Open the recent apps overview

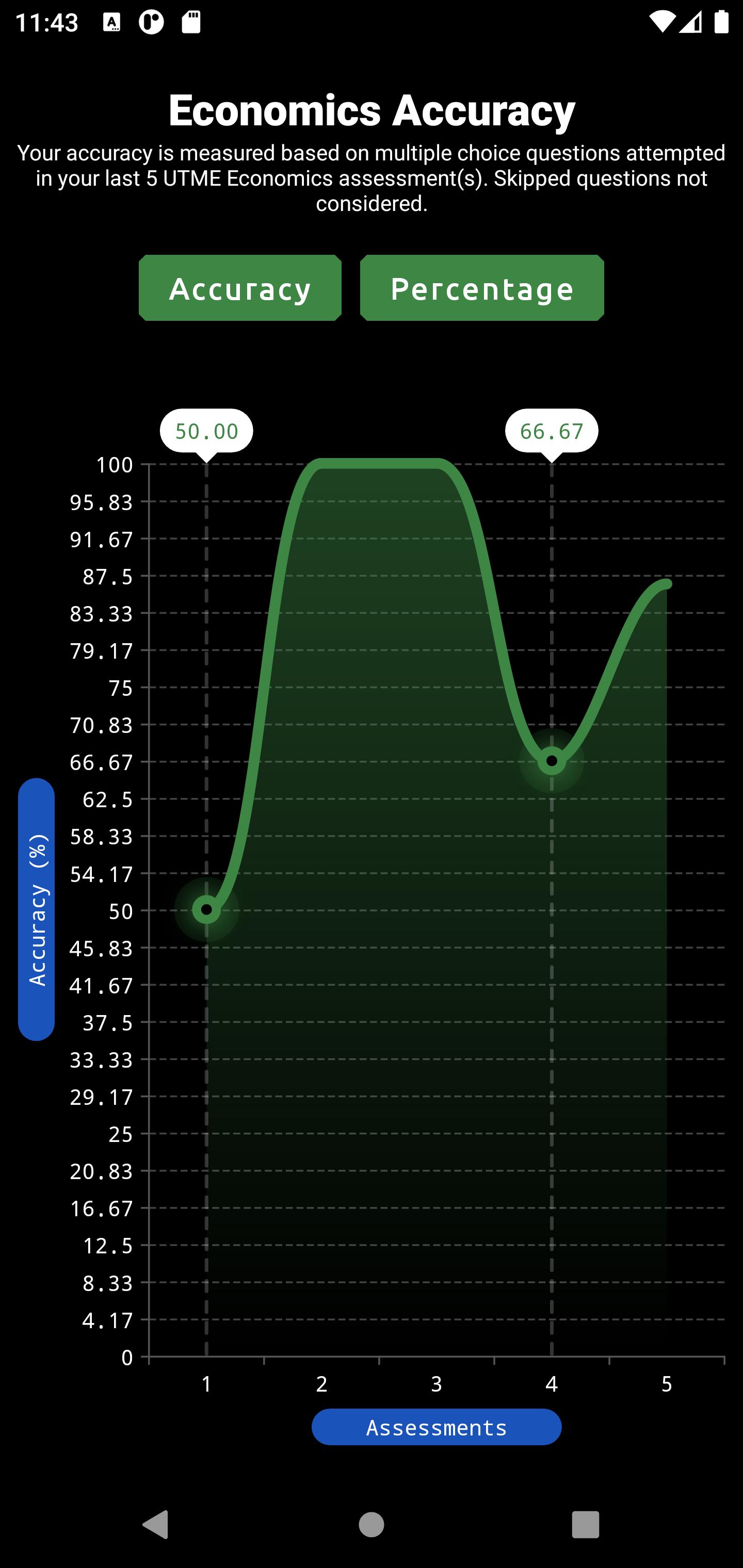click(585, 1525)
